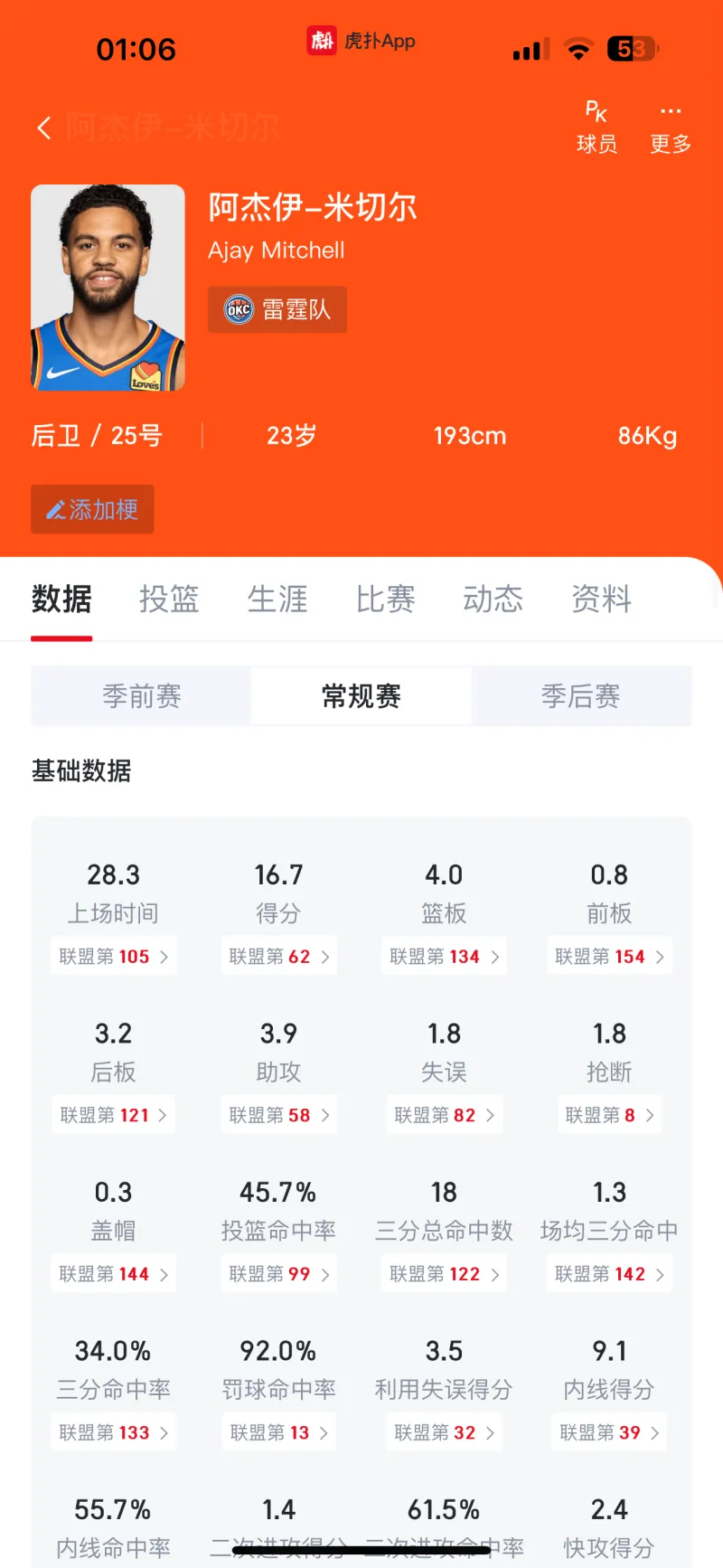Open league rank 105 for 上场时间
The height and width of the screenshot is (1568, 723).
click(113, 957)
